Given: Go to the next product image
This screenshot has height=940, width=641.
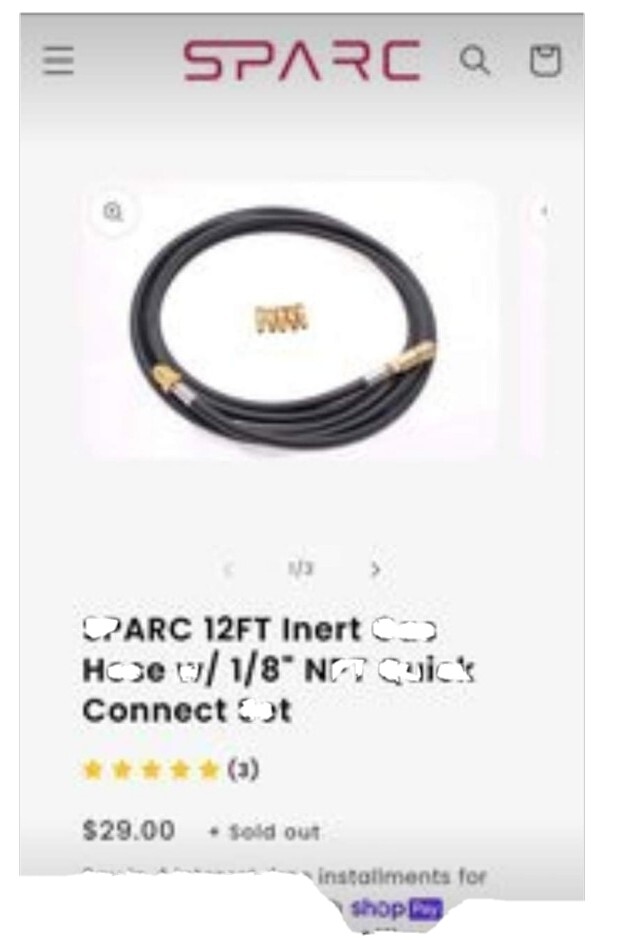Looking at the screenshot, I should pyautogui.click(x=375, y=570).
